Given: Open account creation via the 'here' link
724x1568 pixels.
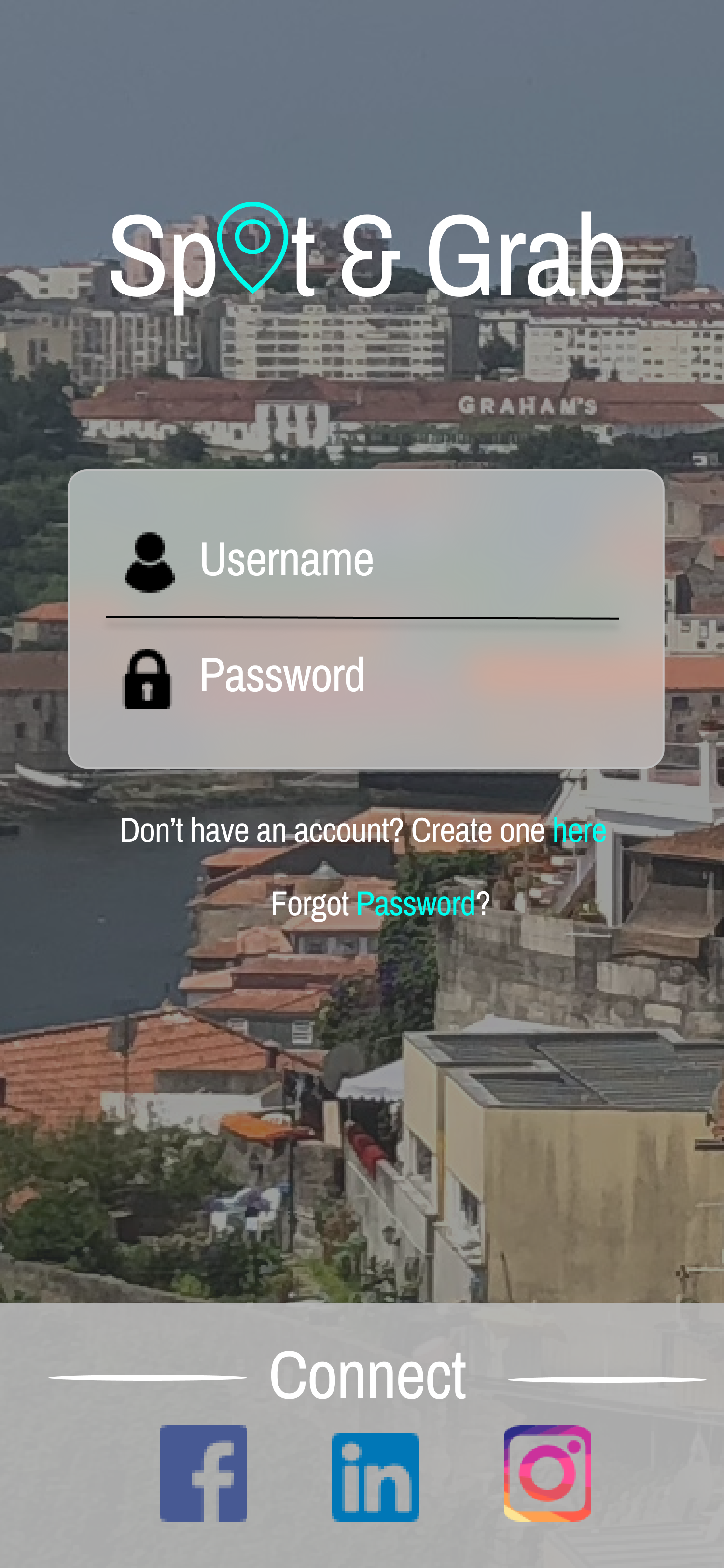Looking at the screenshot, I should (579, 830).
